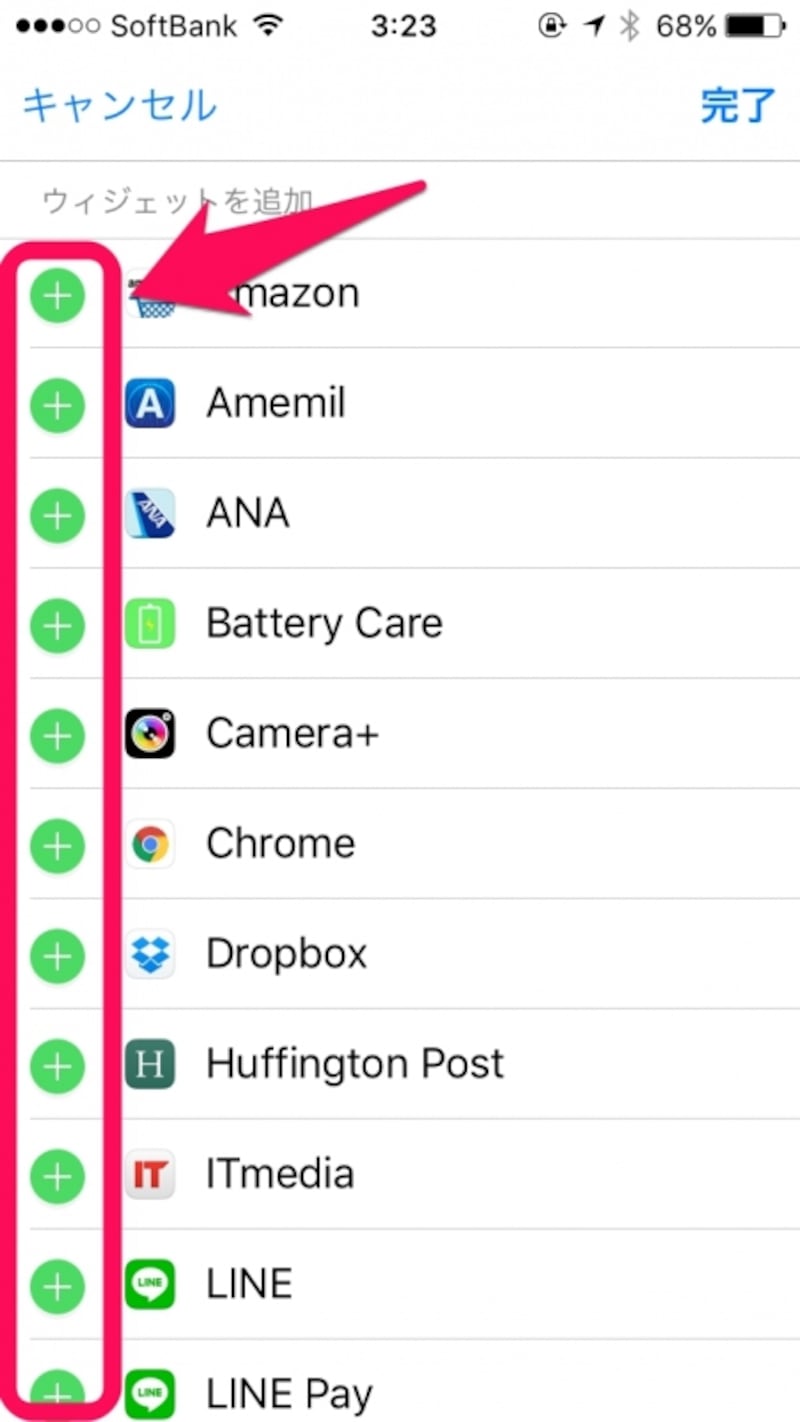Add the LINE Pay widget

[x=58, y=1392]
